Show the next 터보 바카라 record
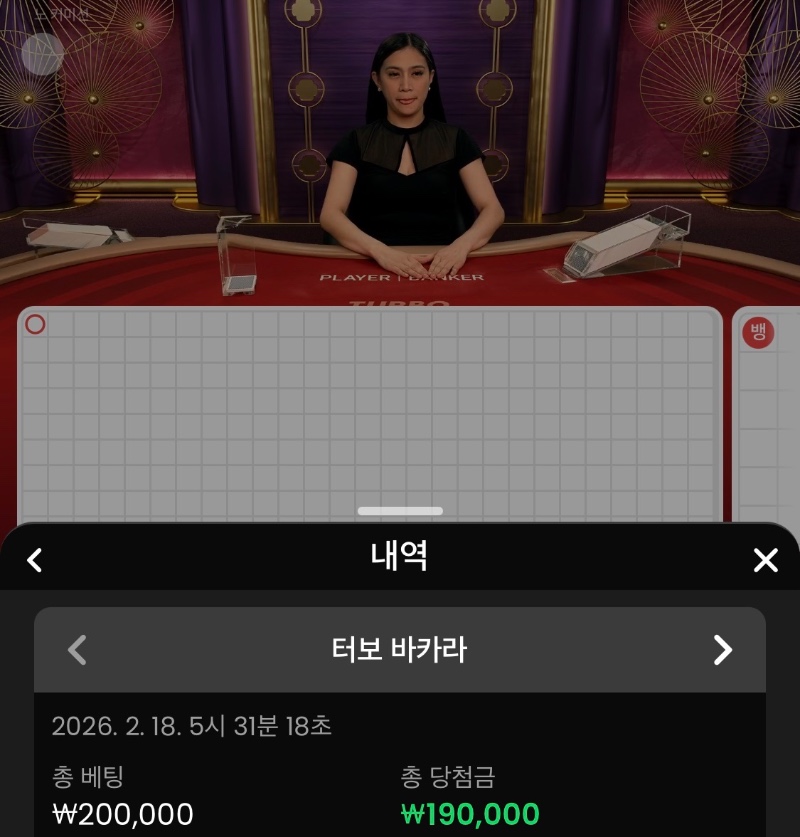800x837 pixels. (722, 650)
